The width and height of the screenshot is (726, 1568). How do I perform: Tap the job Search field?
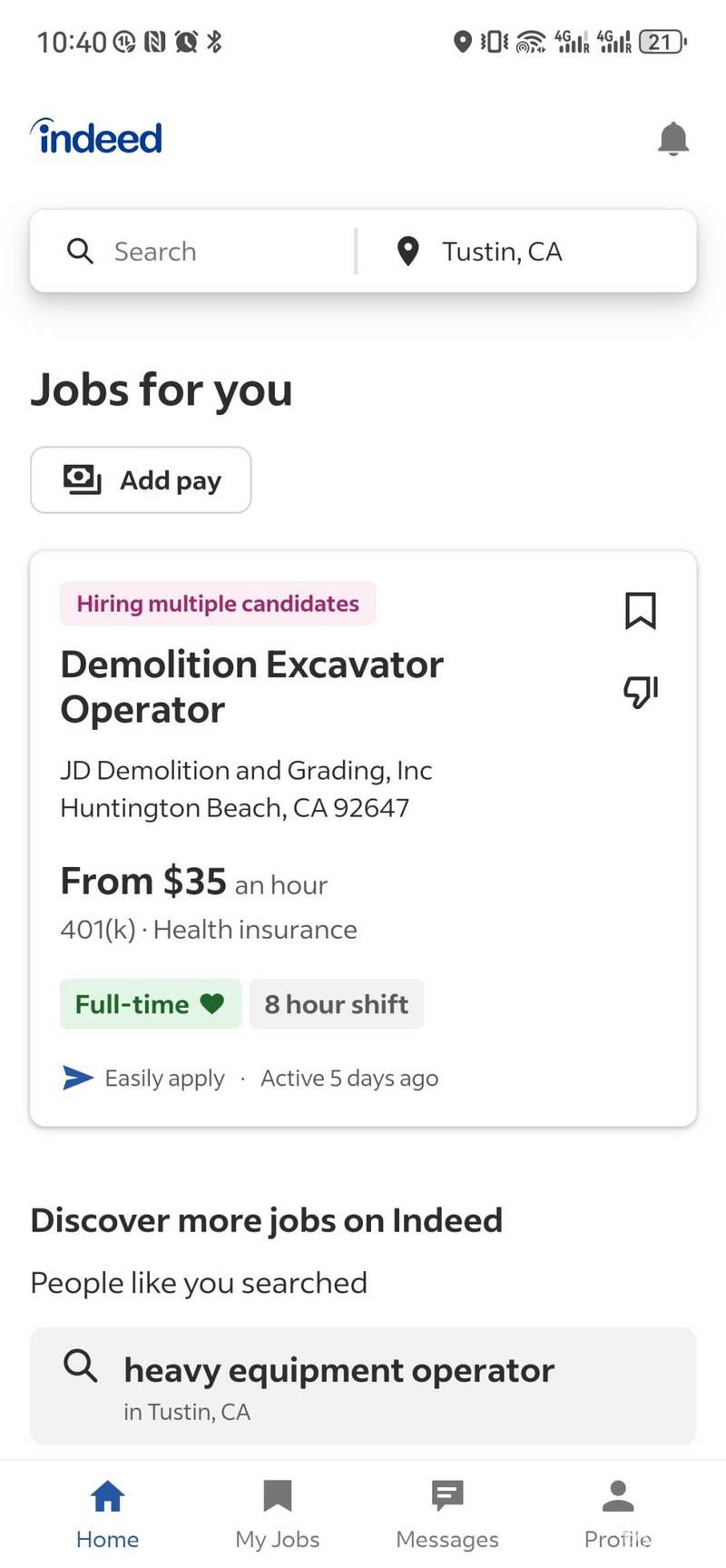[192, 251]
